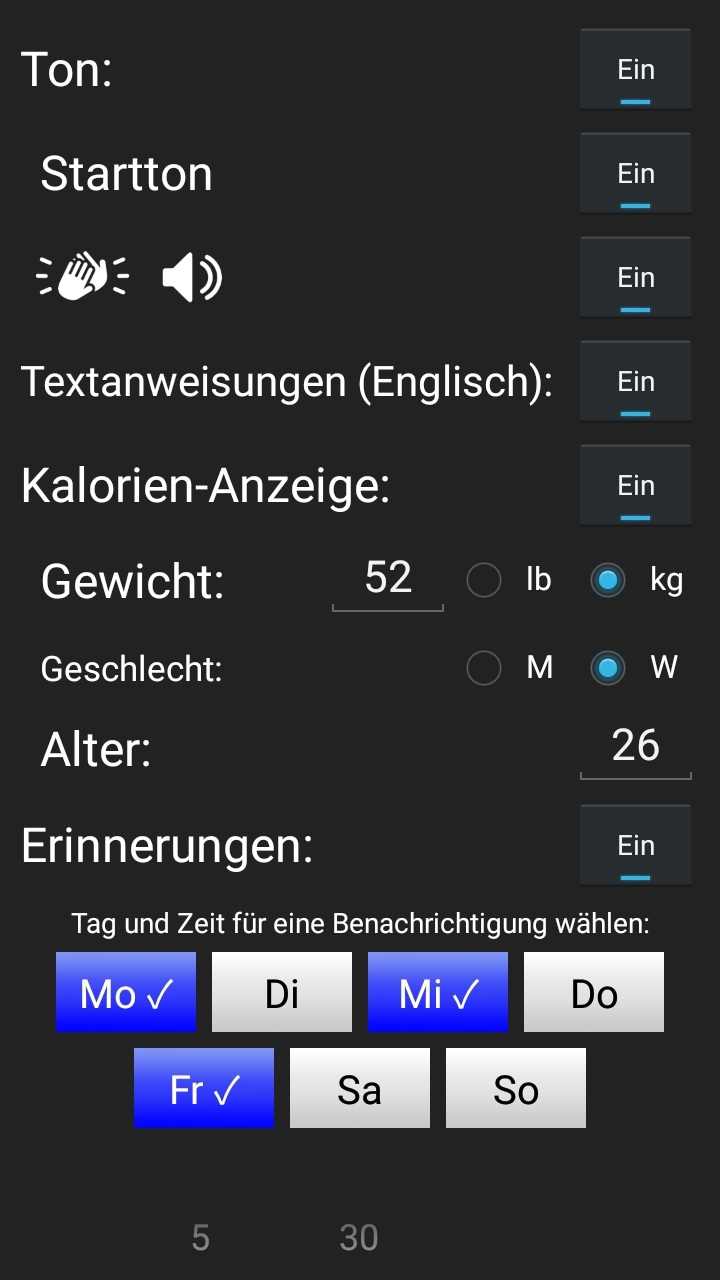Enable Do as reminder day

tap(594, 992)
